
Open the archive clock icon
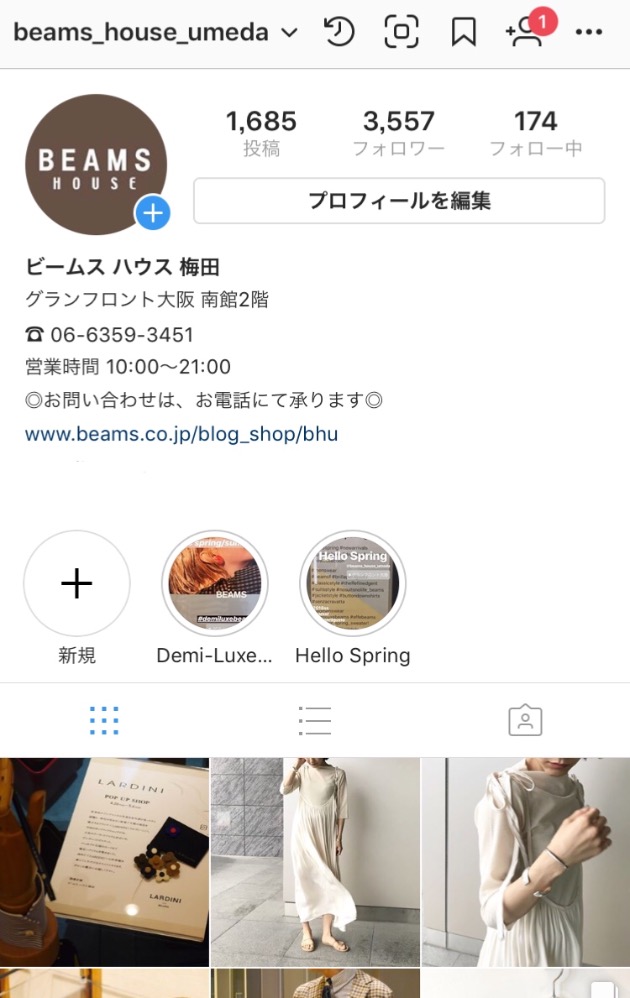tap(340, 32)
